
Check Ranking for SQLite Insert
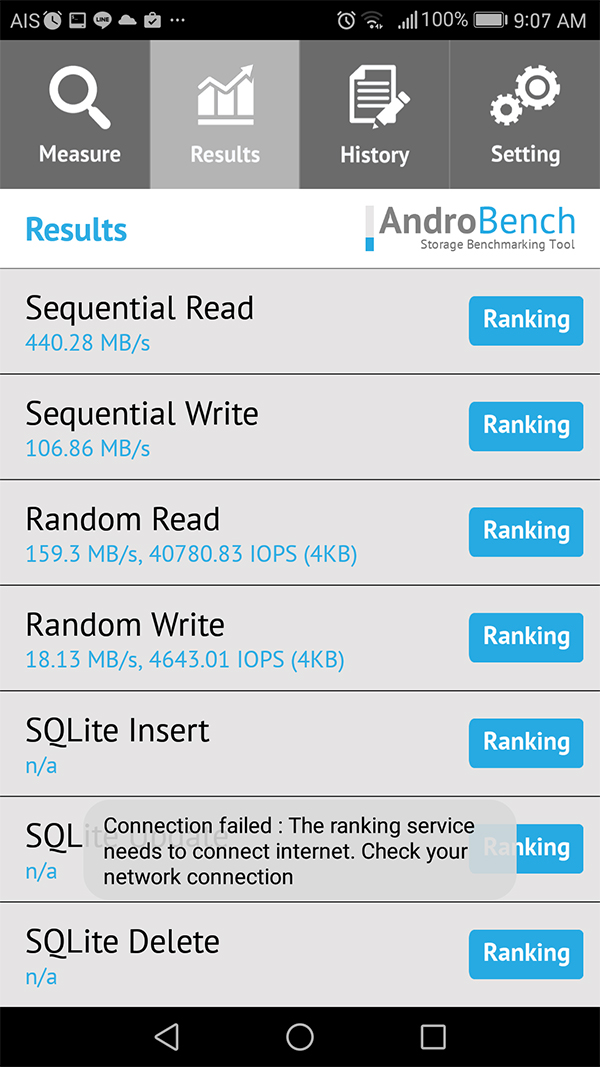click(x=526, y=742)
